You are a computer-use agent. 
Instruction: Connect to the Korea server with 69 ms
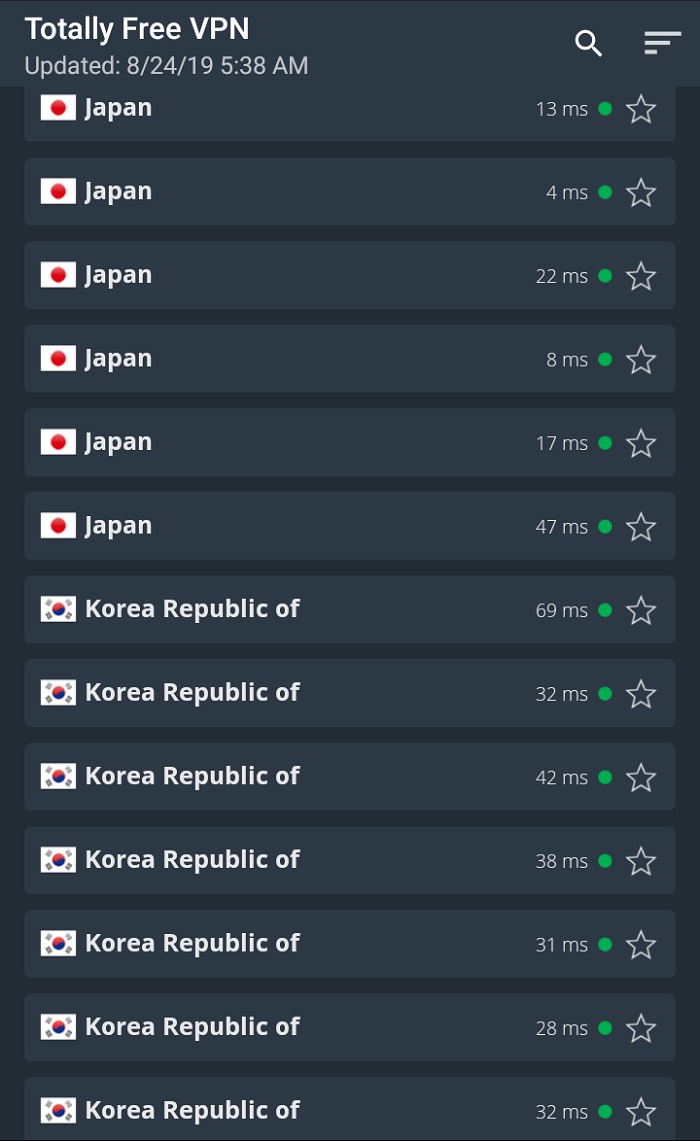point(300,609)
